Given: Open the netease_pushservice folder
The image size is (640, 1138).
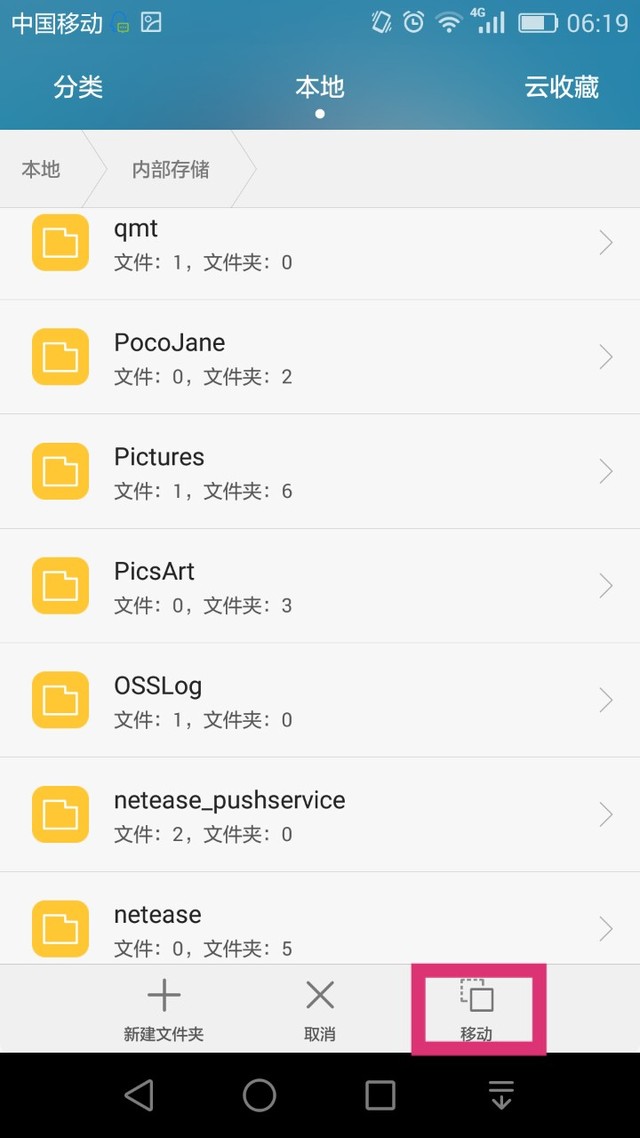Looking at the screenshot, I should [x=320, y=814].
